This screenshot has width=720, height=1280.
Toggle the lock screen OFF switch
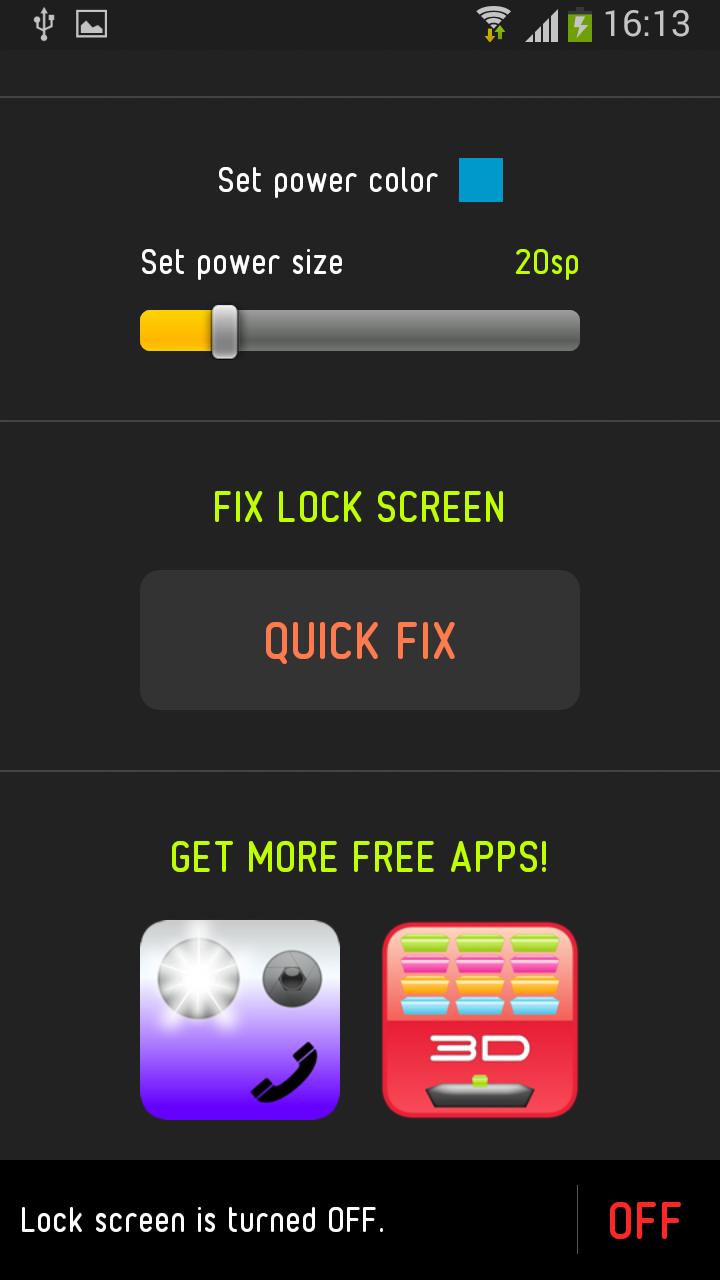coord(645,1220)
